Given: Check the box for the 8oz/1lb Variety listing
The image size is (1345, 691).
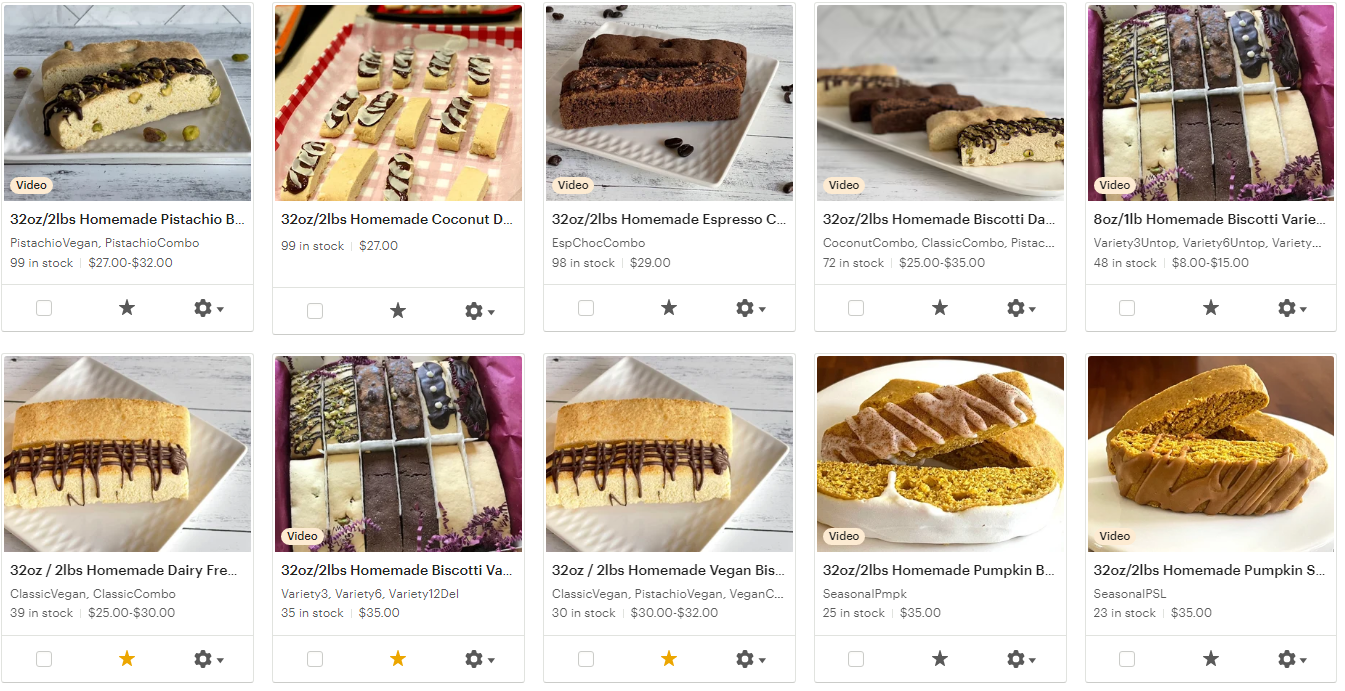Looking at the screenshot, I should (1127, 308).
